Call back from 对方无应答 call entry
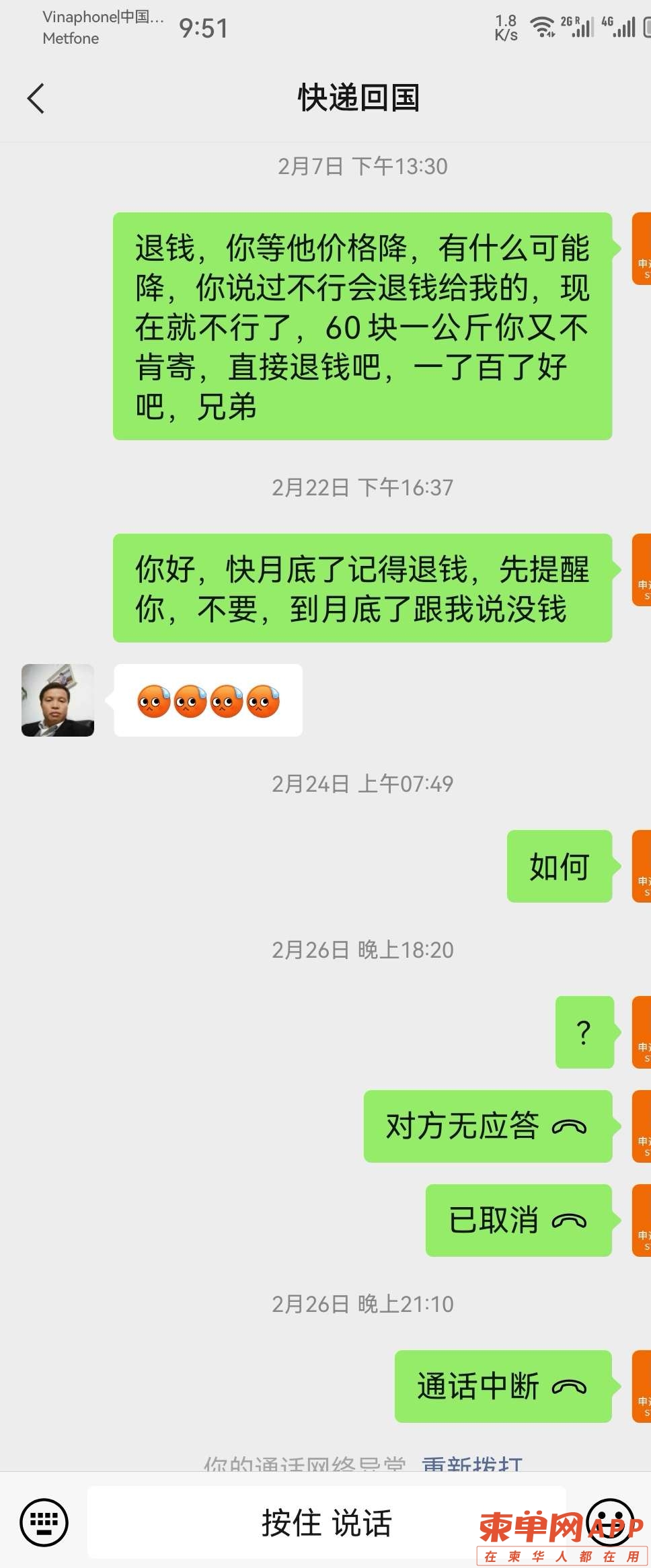 click(x=488, y=1126)
